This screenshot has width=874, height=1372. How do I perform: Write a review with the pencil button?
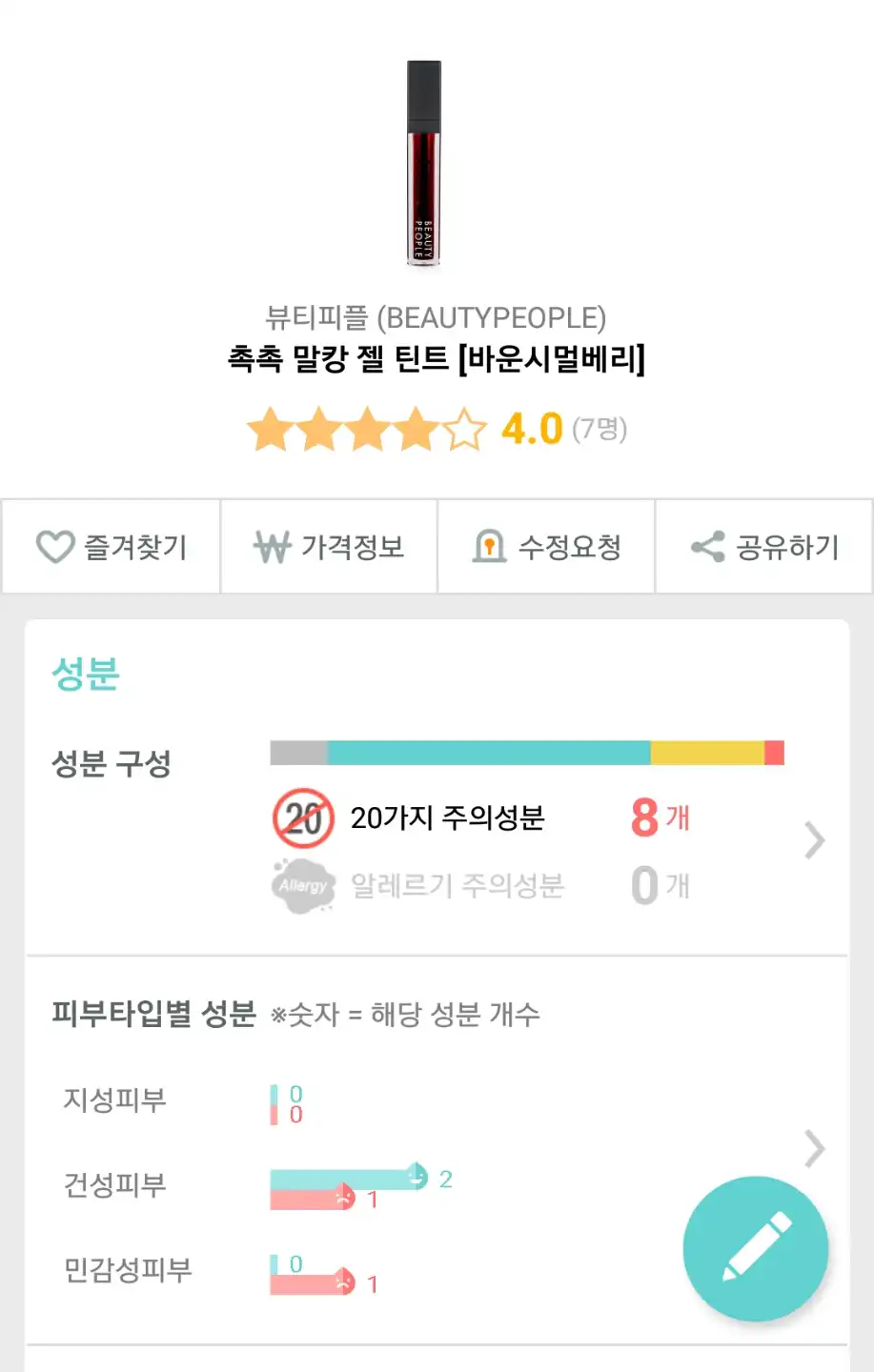click(x=755, y=1248)
